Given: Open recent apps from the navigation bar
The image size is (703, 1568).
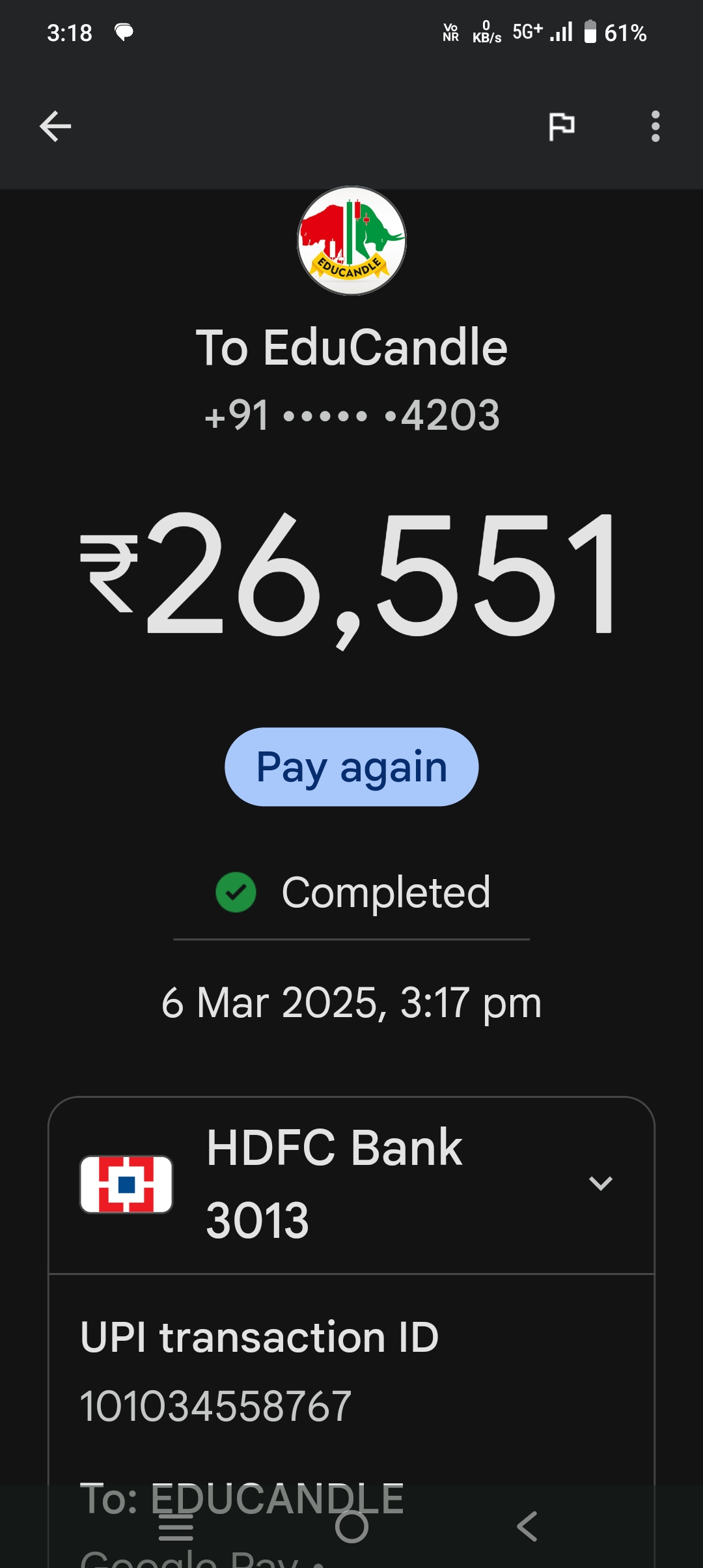Looking at the screenshot, I should click(176, 1526).
